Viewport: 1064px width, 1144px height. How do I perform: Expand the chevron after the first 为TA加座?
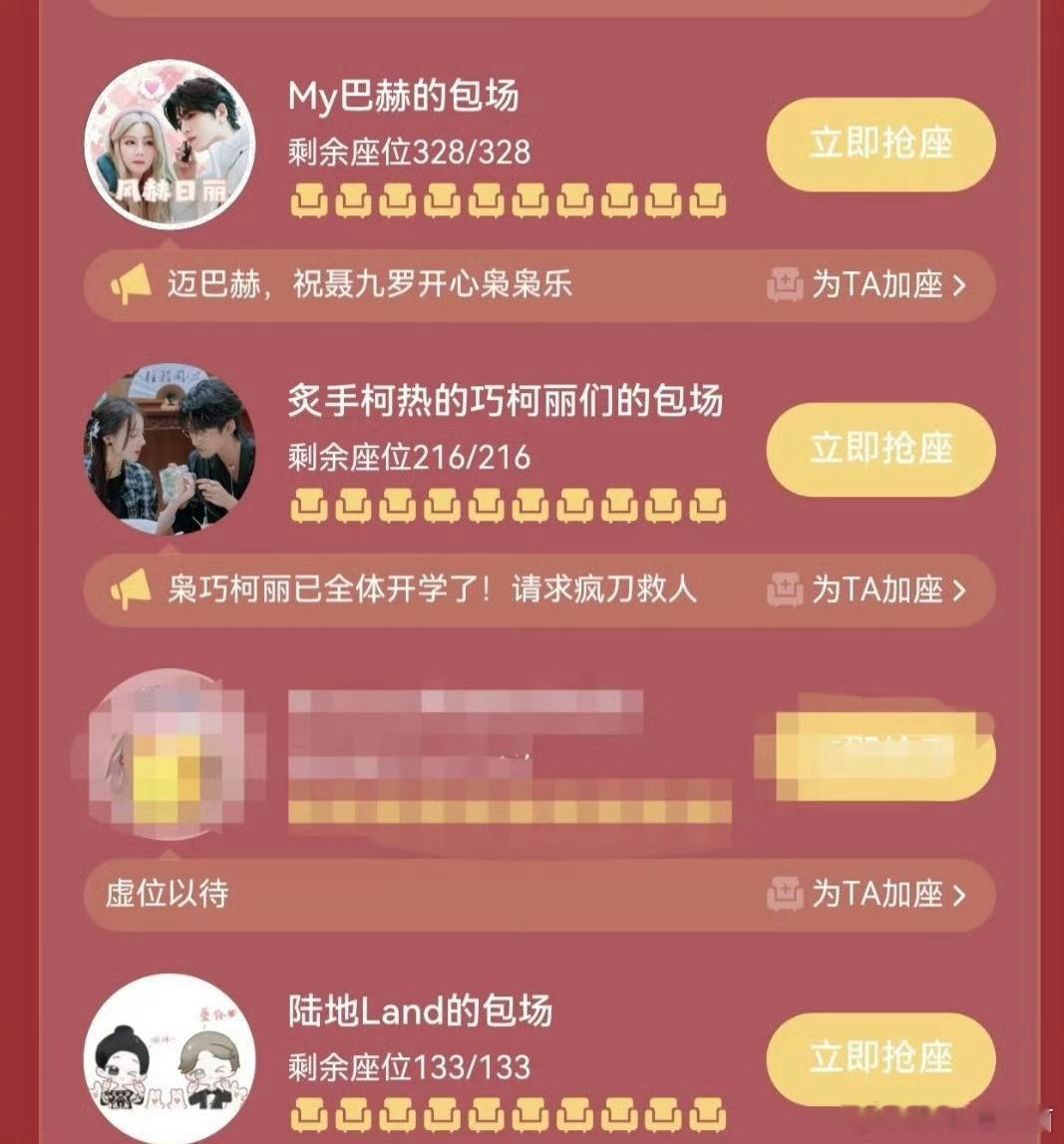click(x=960, y=285)
